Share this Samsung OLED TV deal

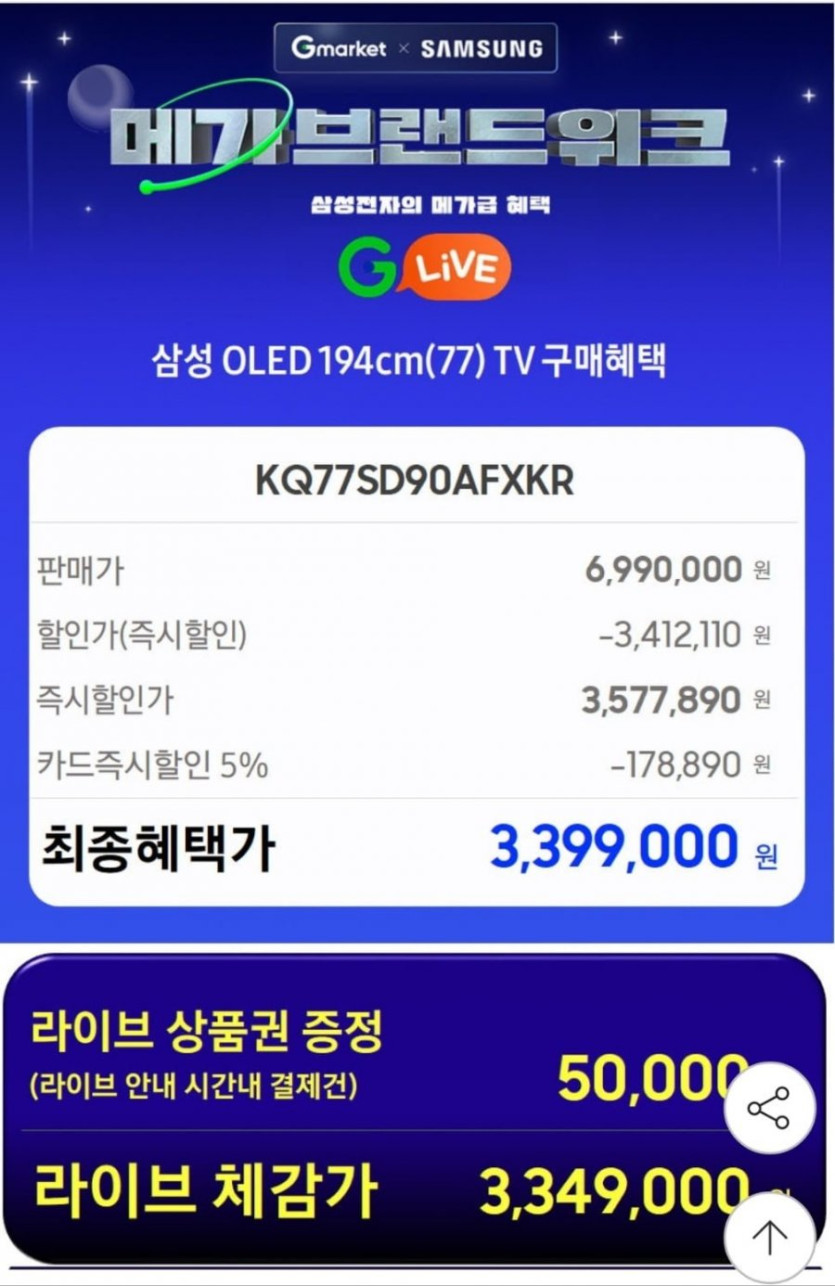[769, 1108]
